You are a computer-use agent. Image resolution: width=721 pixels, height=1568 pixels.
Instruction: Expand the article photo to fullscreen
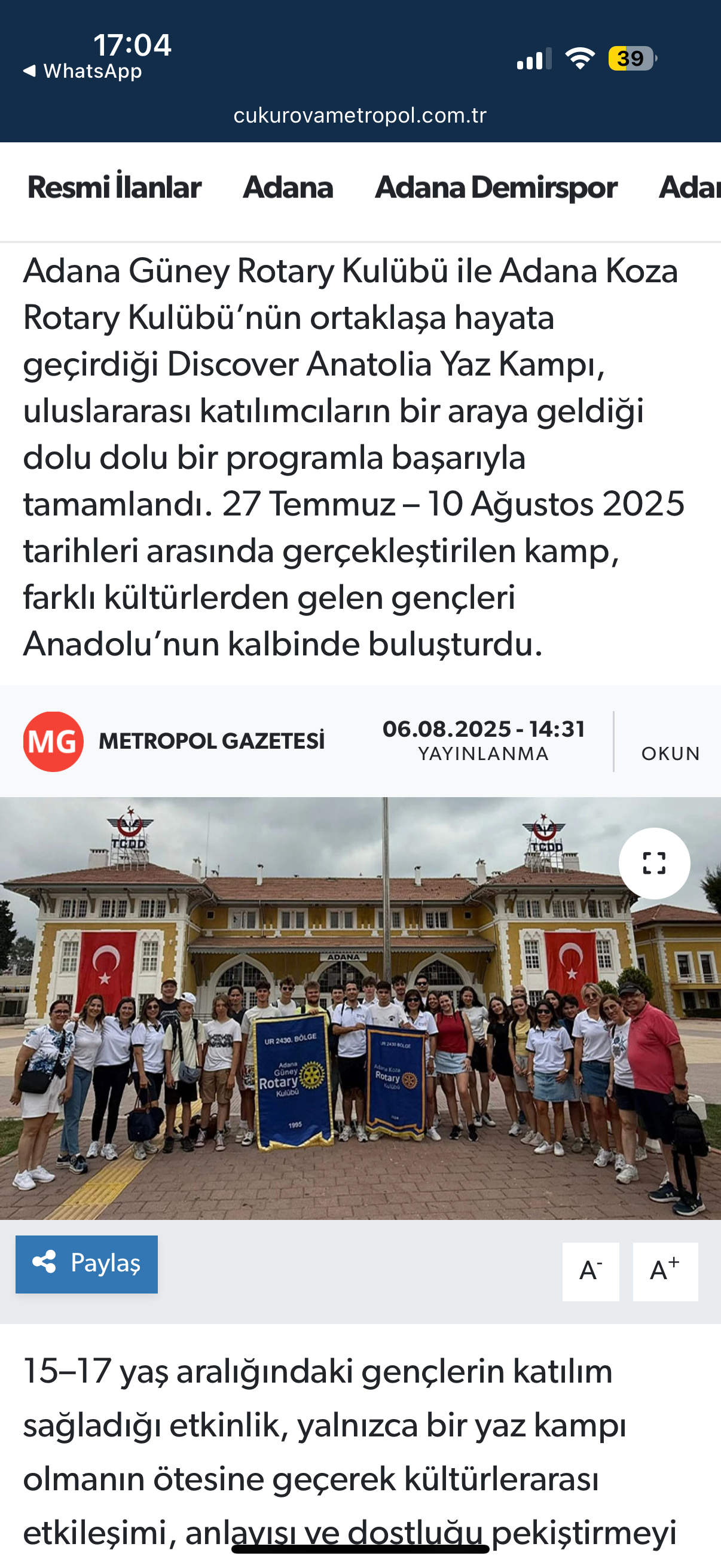(x=654, y=862)
